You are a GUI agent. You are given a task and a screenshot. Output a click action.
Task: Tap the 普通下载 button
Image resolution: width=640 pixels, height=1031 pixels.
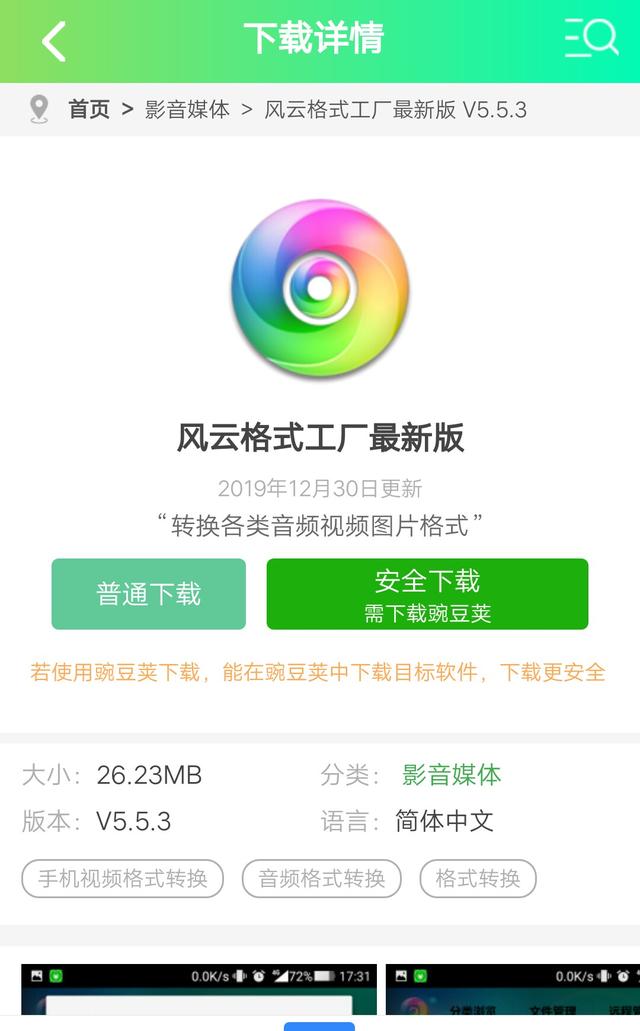tap(148, 594)
